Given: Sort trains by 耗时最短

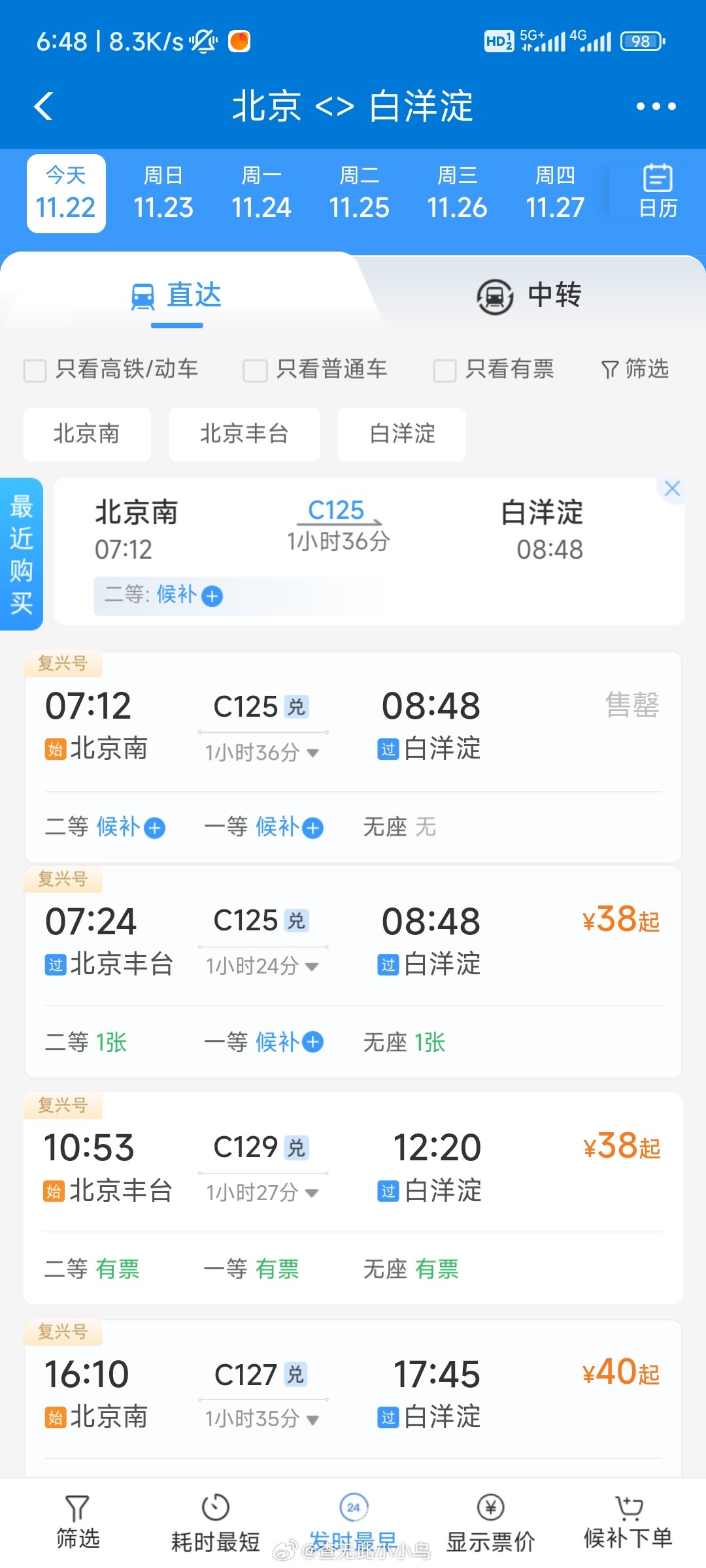Looking at the screenshot, I should coord(215,1524).
